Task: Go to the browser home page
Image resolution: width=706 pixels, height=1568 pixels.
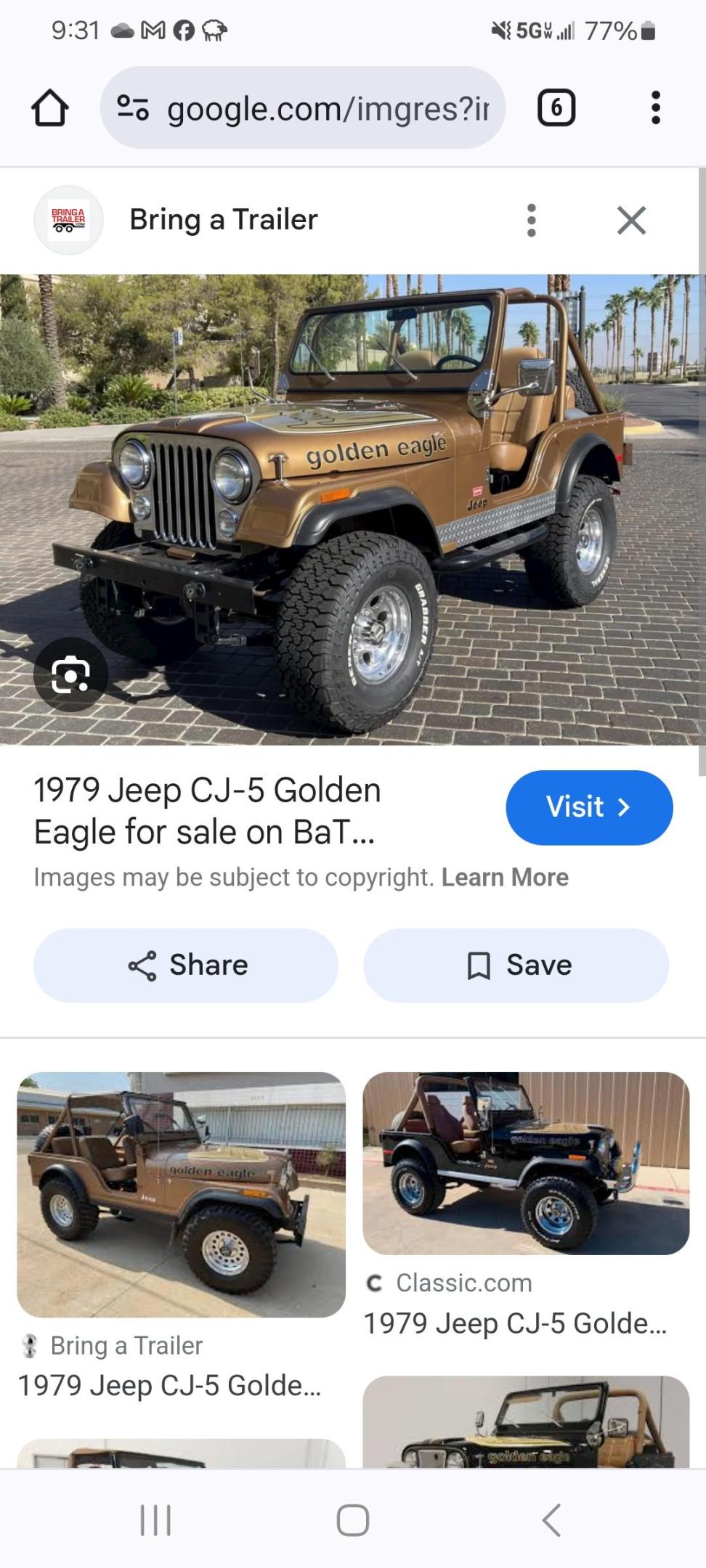Action: point(49,109)
